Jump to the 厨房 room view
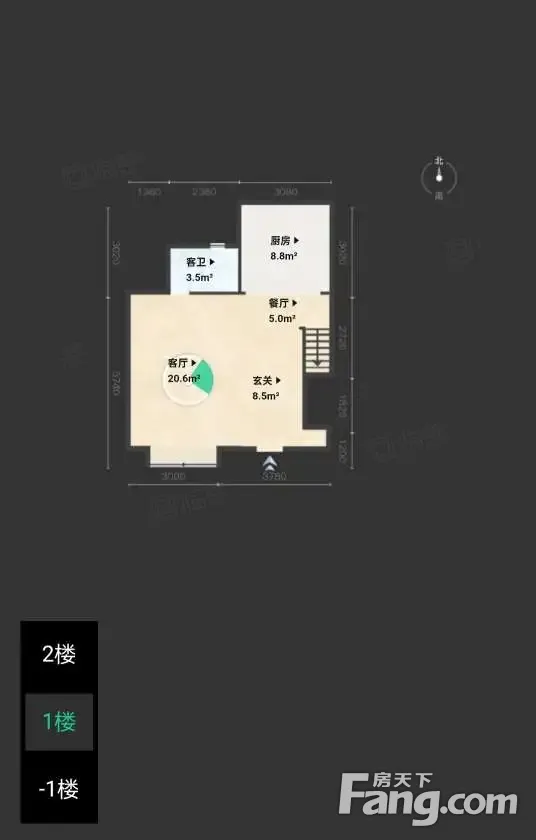This screenshot has width=536, height=840. (284, 241)
